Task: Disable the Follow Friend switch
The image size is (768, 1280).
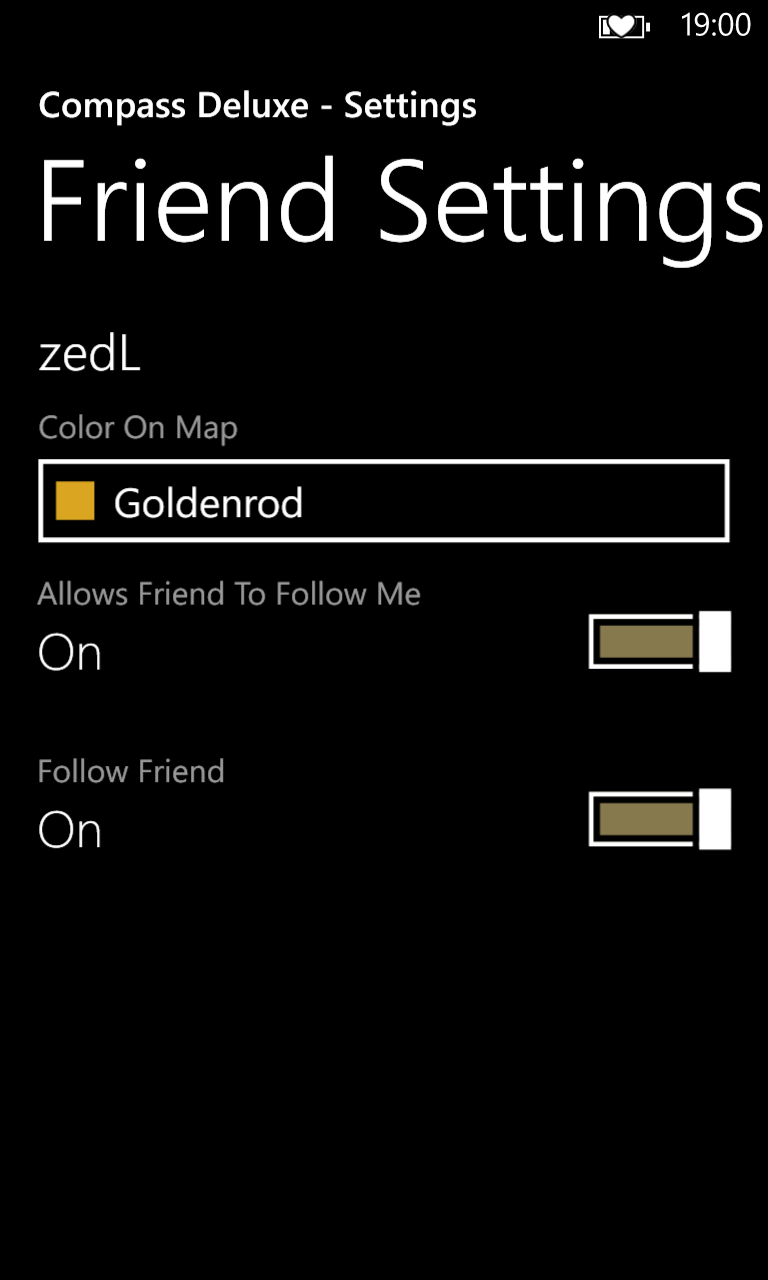Action: click(660, 819)
